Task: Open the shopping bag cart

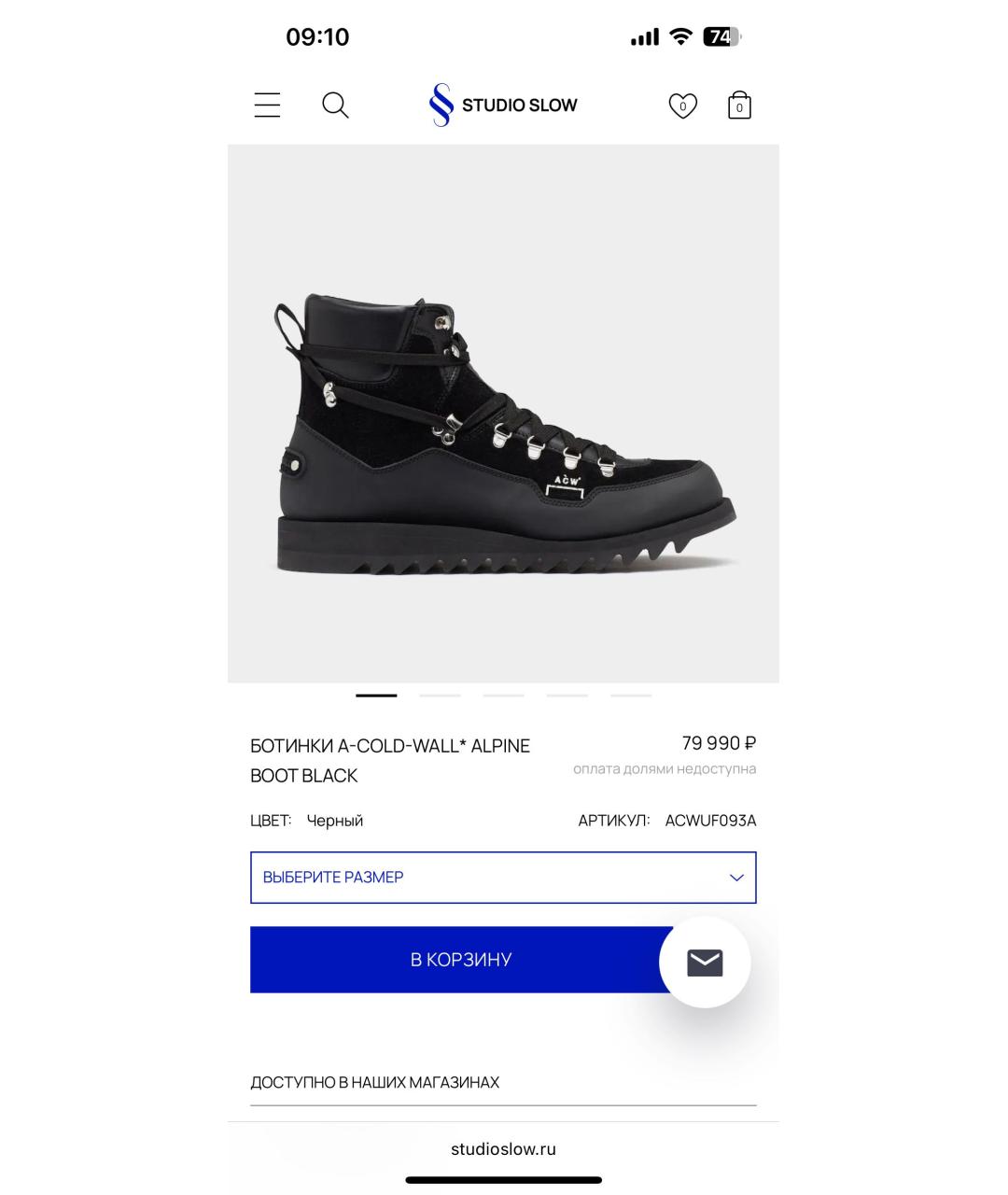Action: (x=739, y=105)
